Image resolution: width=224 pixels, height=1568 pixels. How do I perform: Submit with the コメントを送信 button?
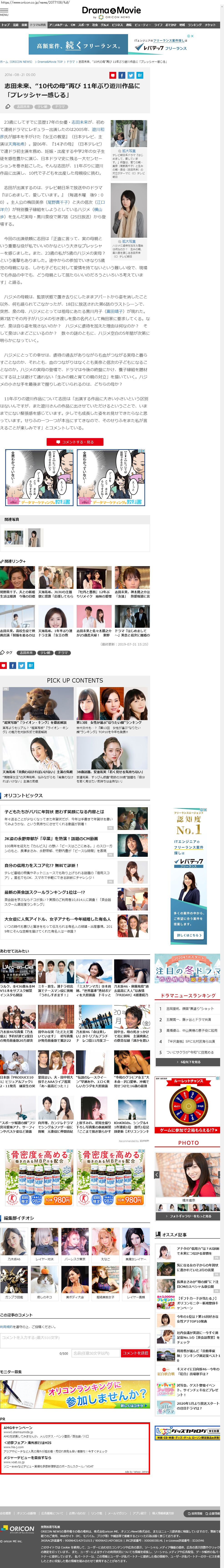point(135,1353)
